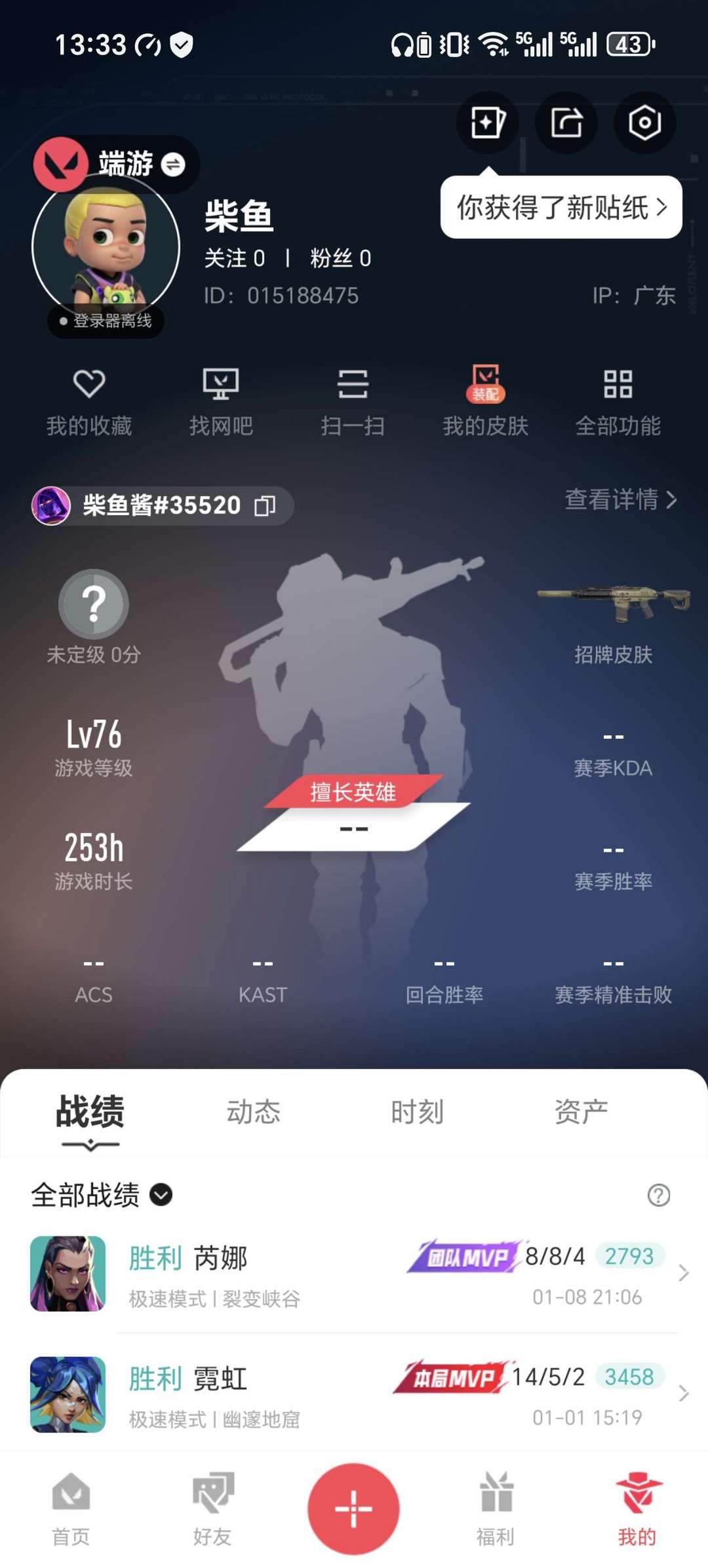Open the new sticker card icon
The height and width of the screenshot is (1568, 708).
point(487,123)
